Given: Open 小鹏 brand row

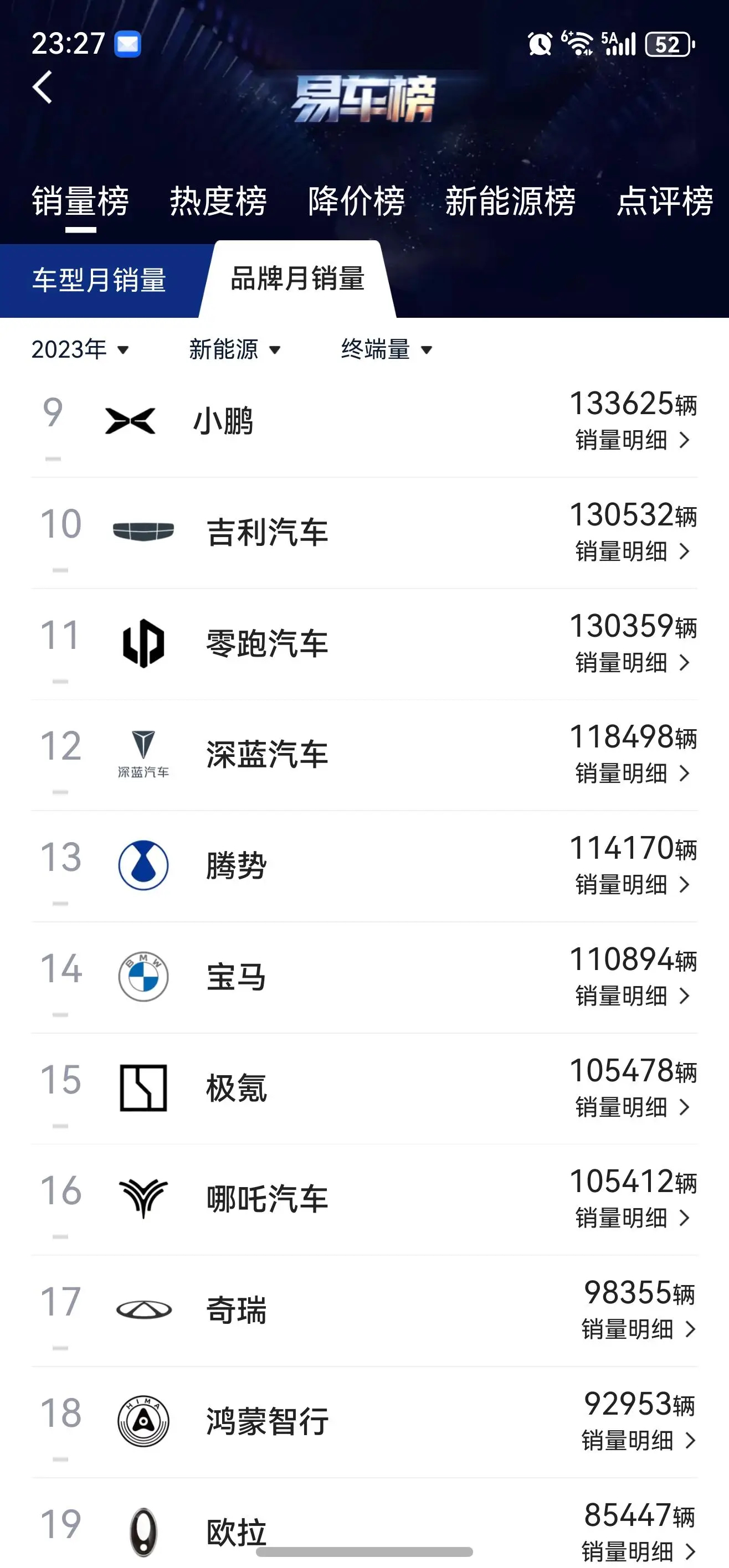Looking at the screenshot, I should (364, 422).
